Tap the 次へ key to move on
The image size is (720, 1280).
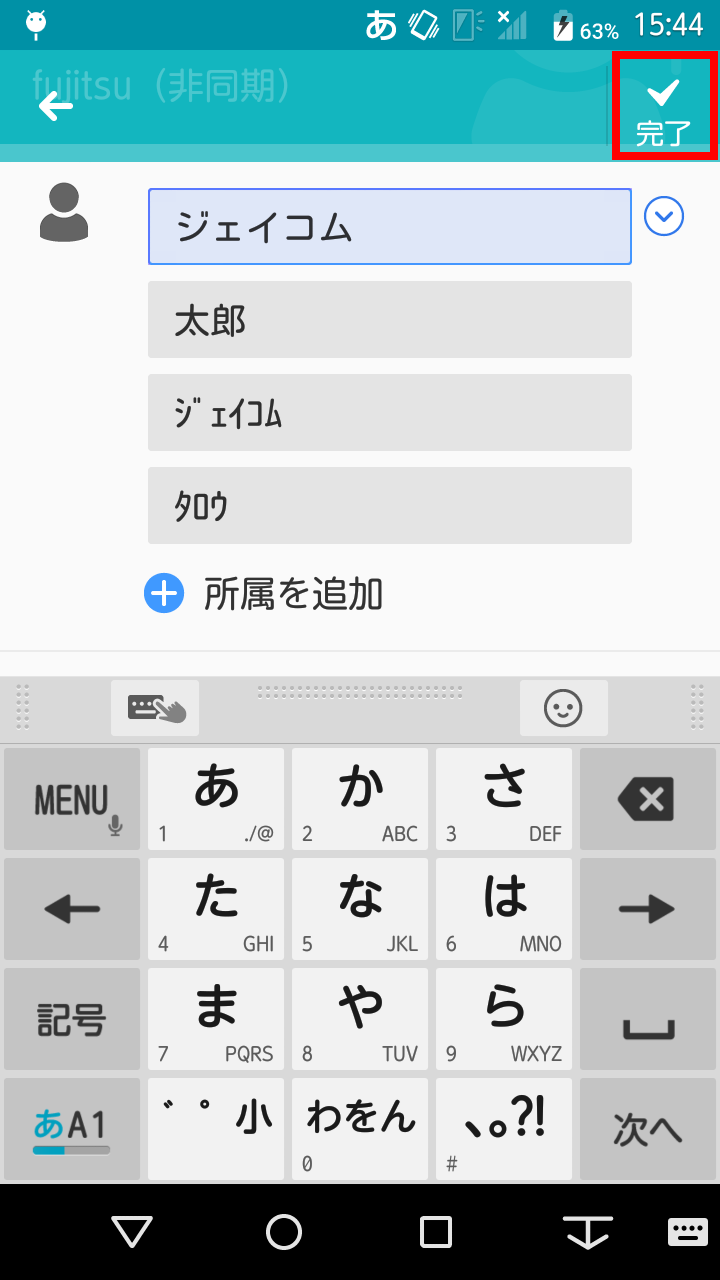(647, 1129)
